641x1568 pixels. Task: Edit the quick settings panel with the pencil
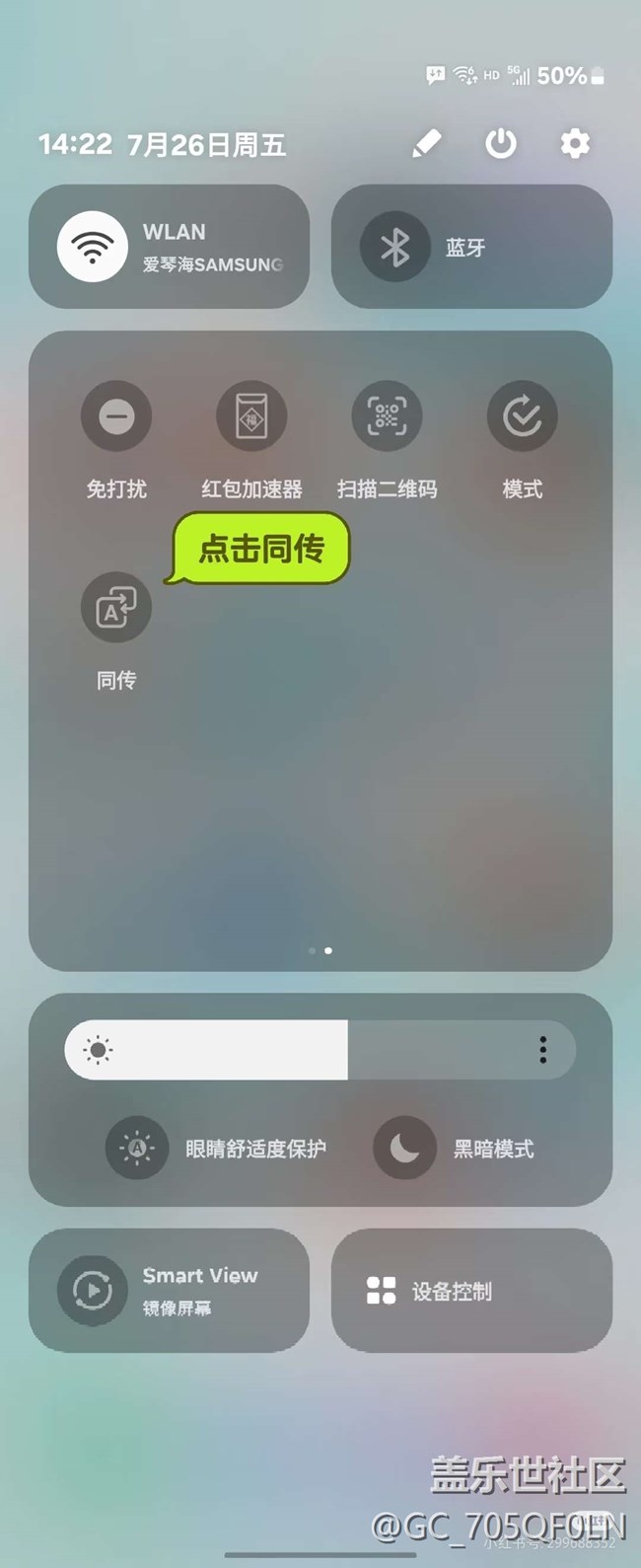click(x=426, y=144)
